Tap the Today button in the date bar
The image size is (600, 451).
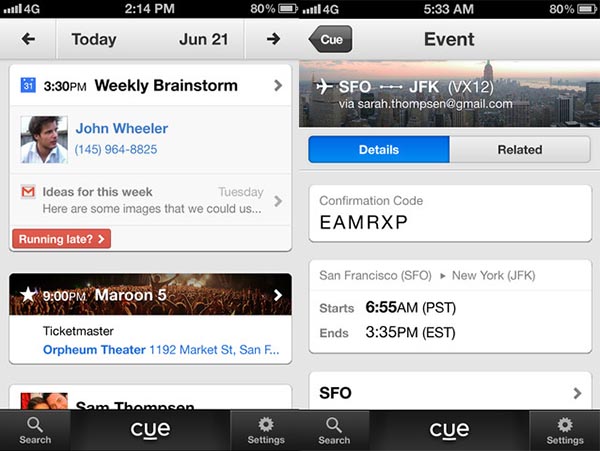coord(94,40)
